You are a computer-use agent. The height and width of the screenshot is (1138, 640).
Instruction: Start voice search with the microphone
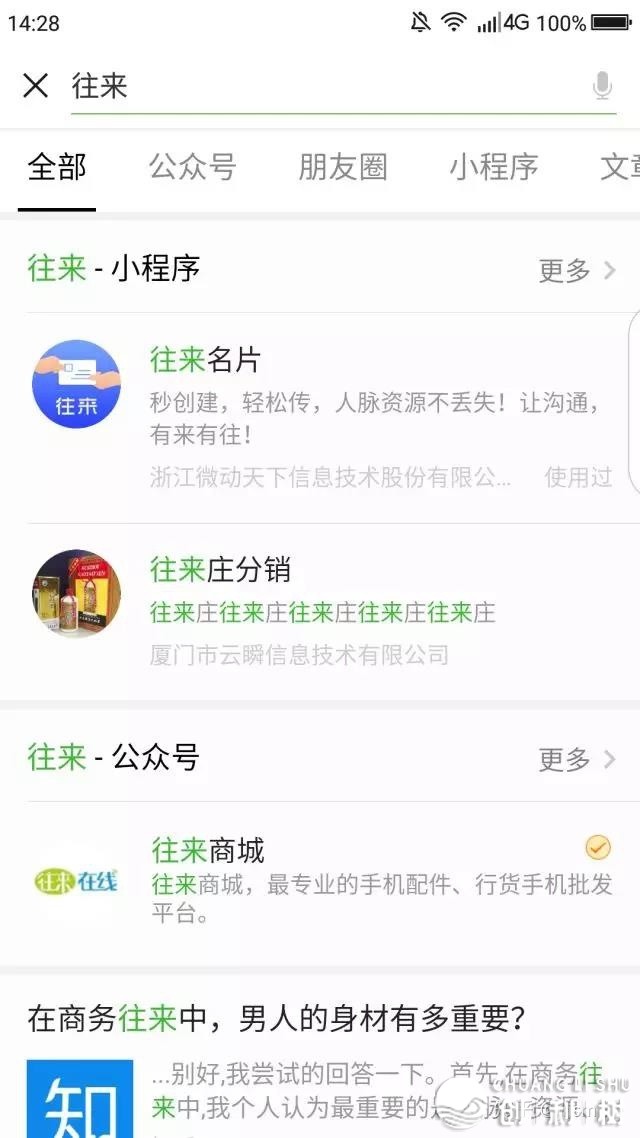pos(602,87)
